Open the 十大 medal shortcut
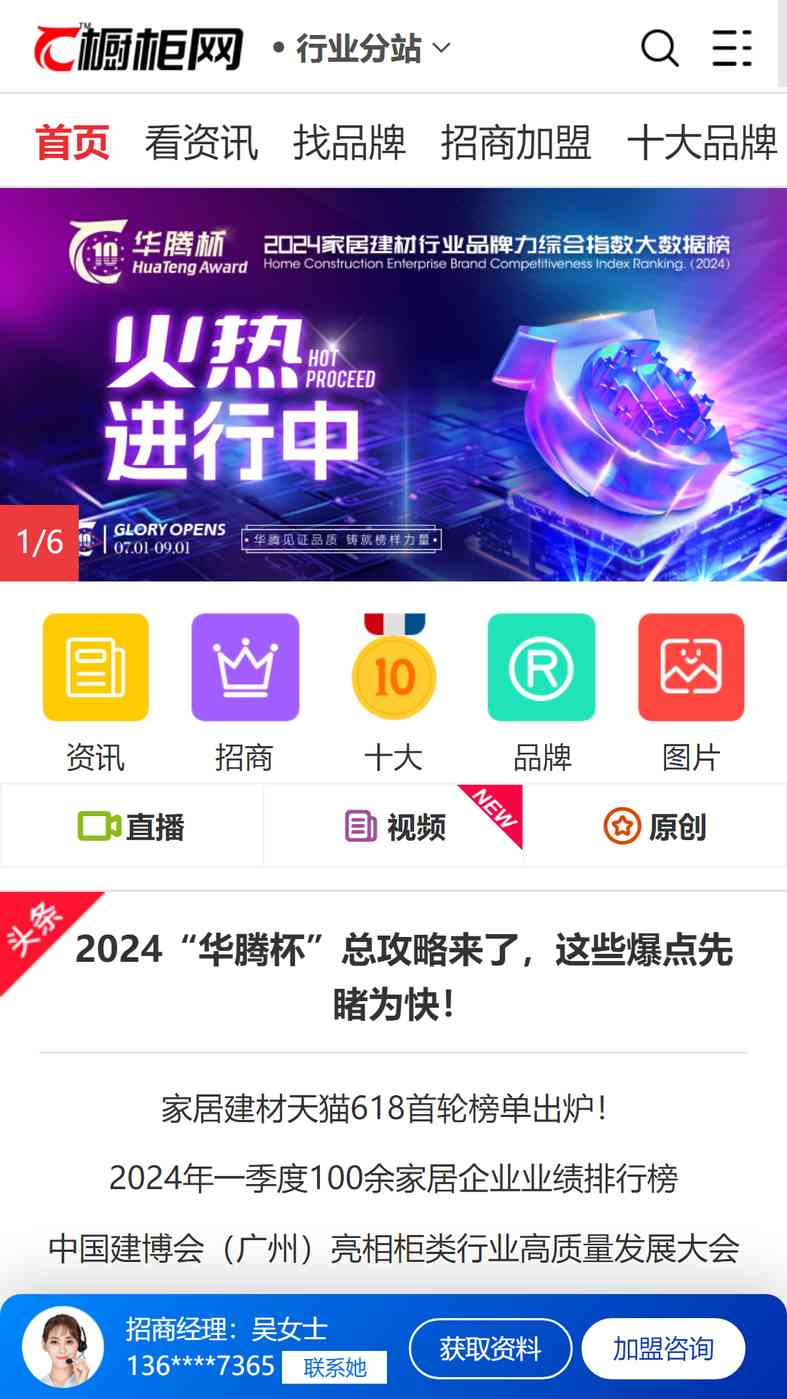The width and height of the screenshot is (787, 1399). click(x=394, y=693)
